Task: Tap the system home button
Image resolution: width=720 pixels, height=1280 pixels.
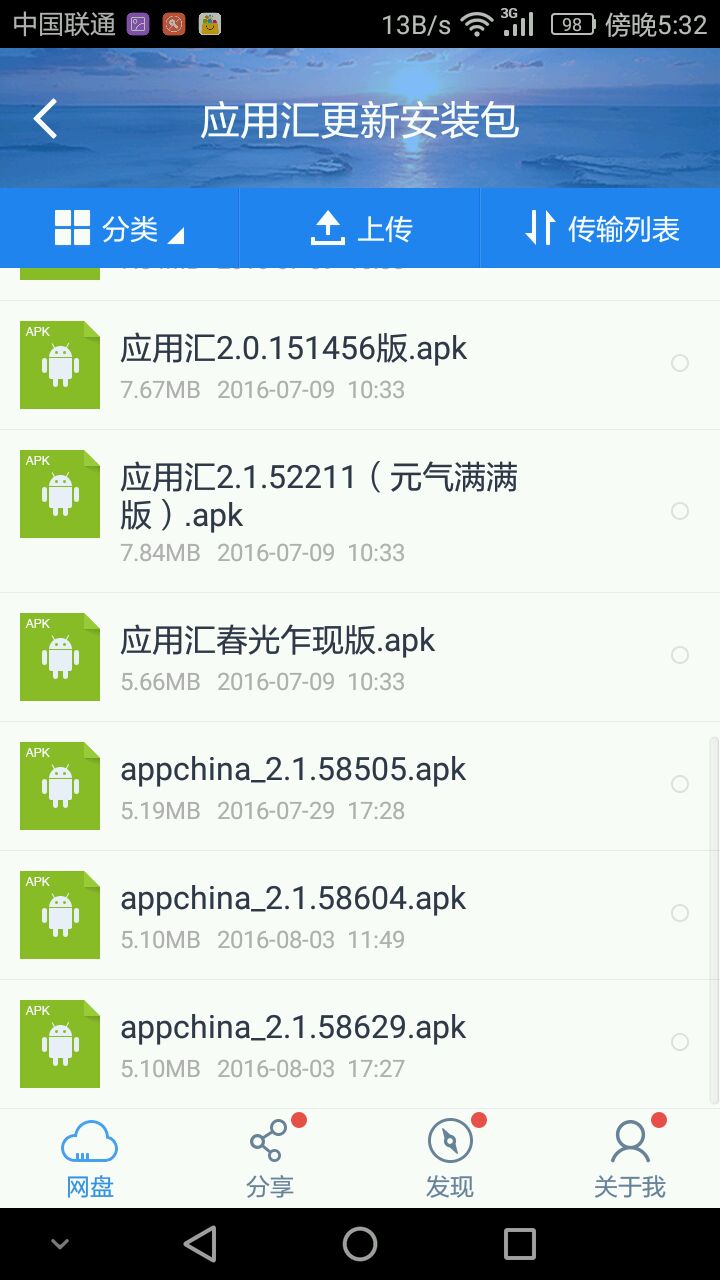Action: pyautogui.click(x=360, y=1244)
